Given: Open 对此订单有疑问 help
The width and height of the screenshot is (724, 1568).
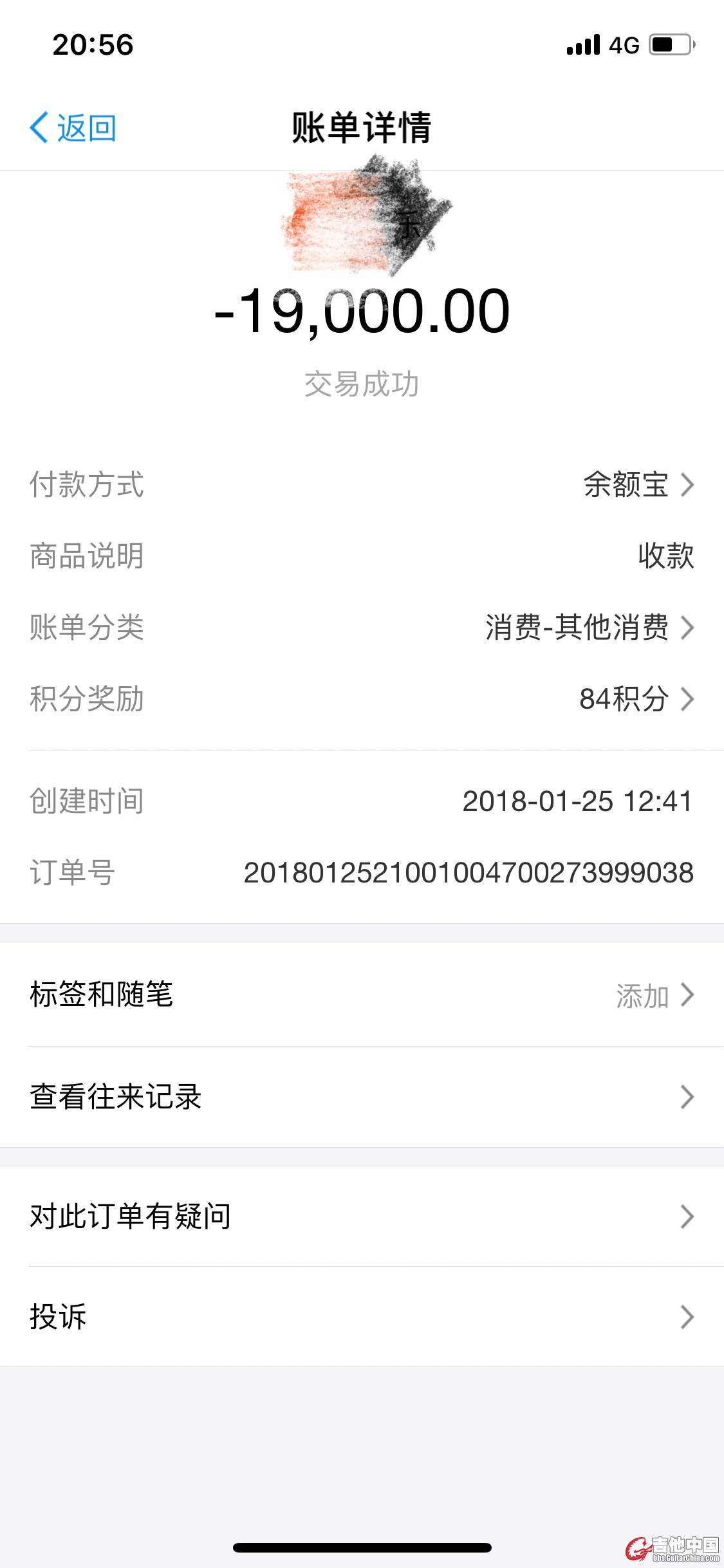Looking at the screenshot, I should pyautogui.click(x=362, y=1217).
